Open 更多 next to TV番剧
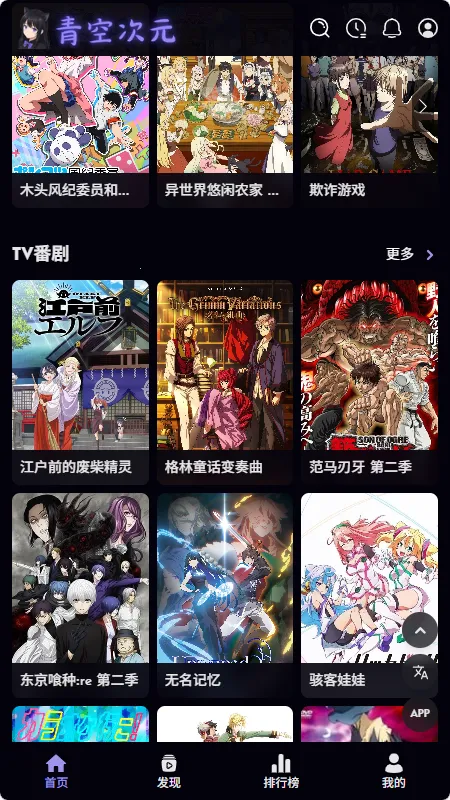450x800 pixels. (x=410, y=254)
